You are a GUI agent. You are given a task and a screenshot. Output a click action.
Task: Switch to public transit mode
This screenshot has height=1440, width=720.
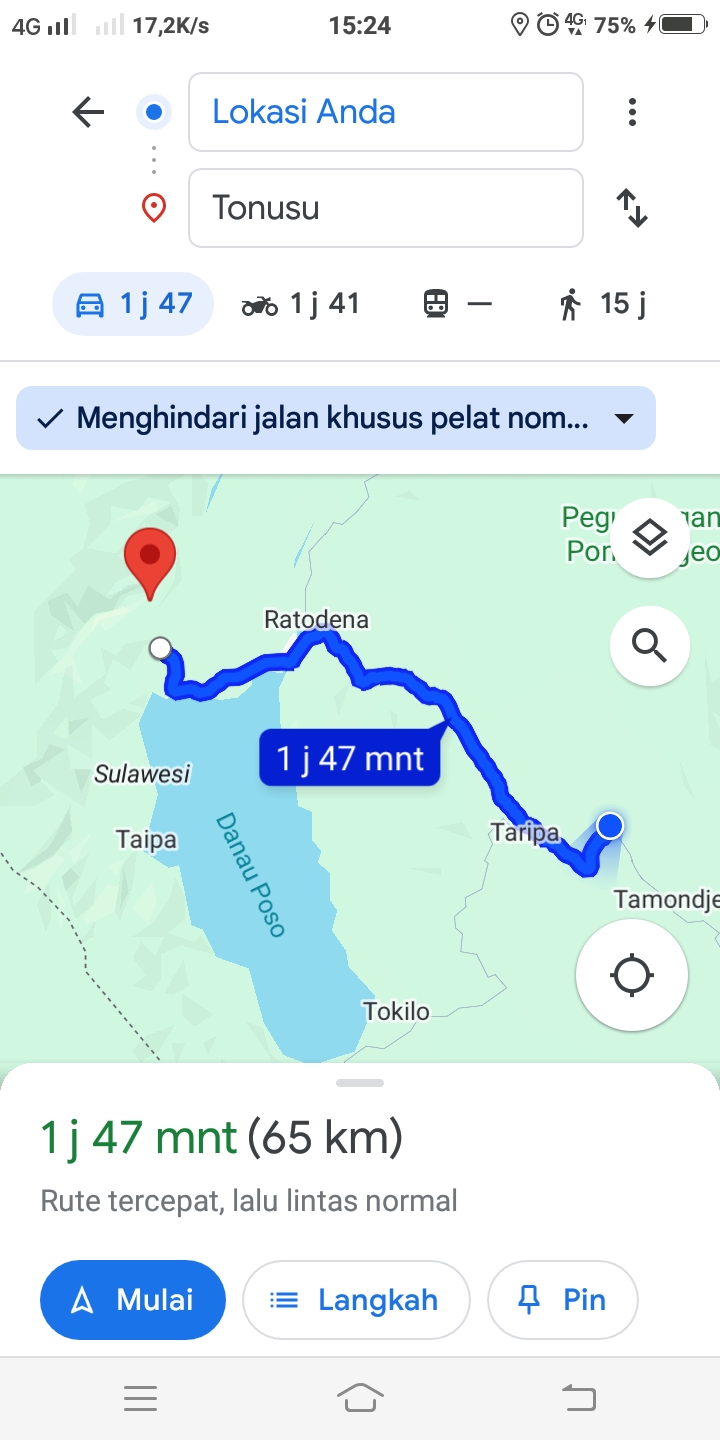458,304
